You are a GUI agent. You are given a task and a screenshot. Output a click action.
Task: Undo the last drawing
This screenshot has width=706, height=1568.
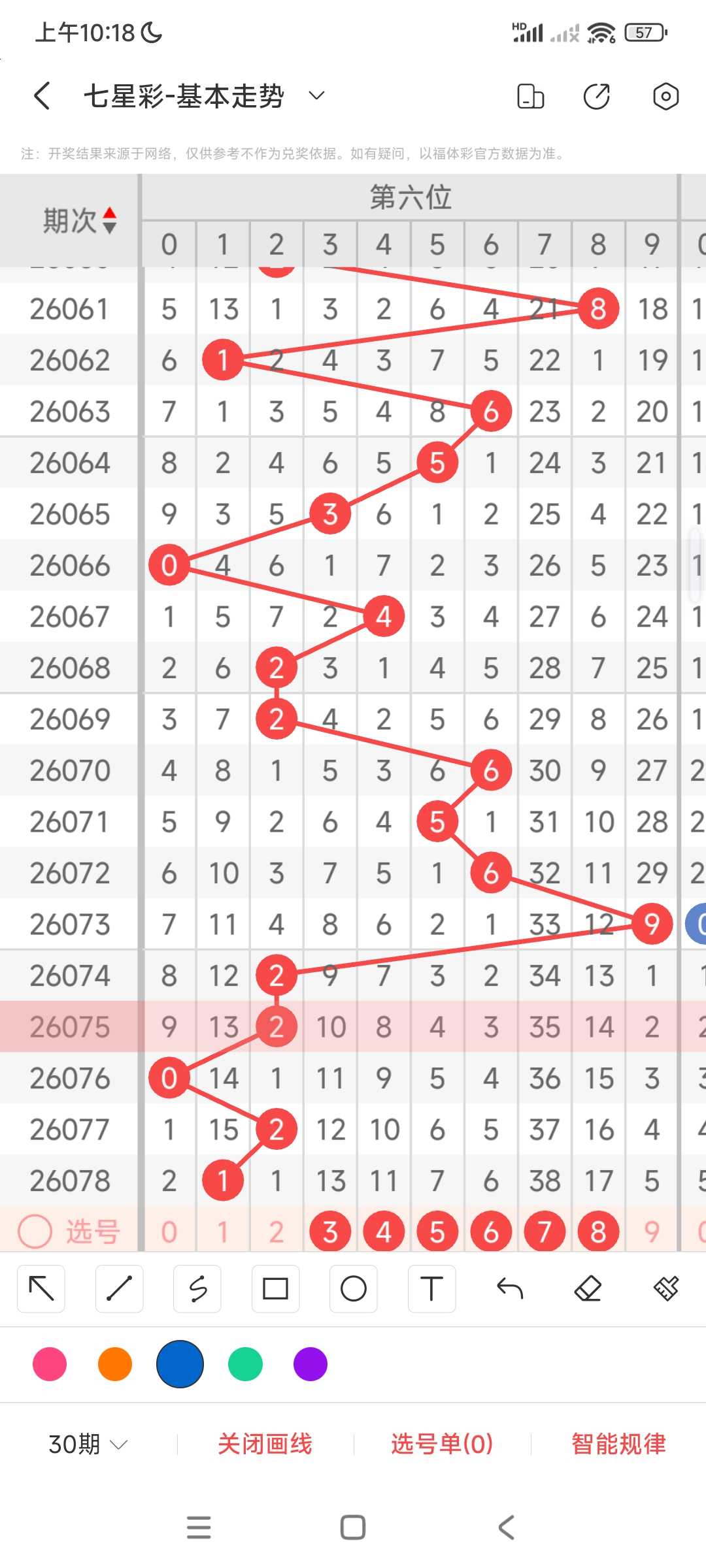510,1289
